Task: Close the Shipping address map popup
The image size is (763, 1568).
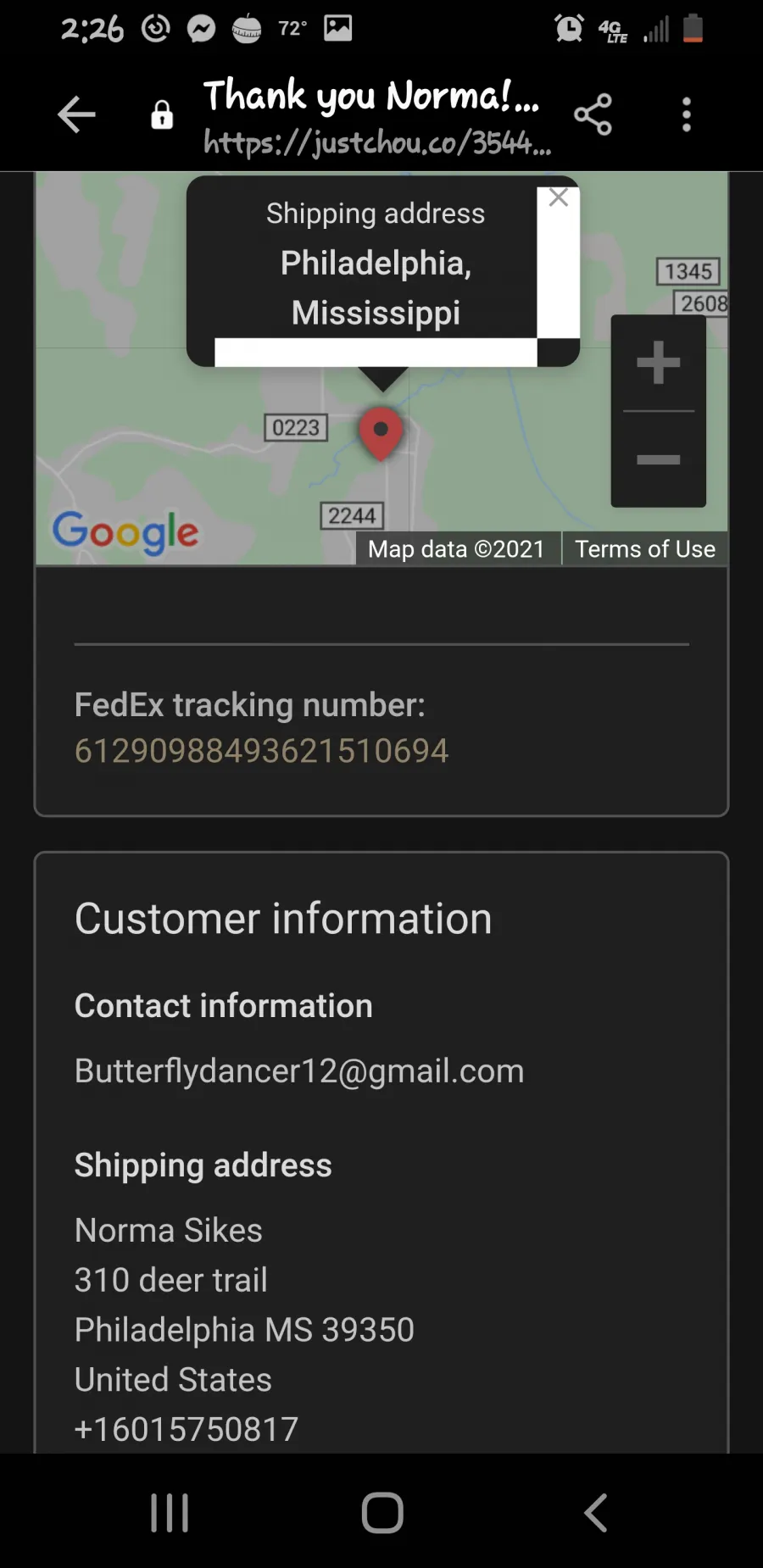Action: coord(558,197)
